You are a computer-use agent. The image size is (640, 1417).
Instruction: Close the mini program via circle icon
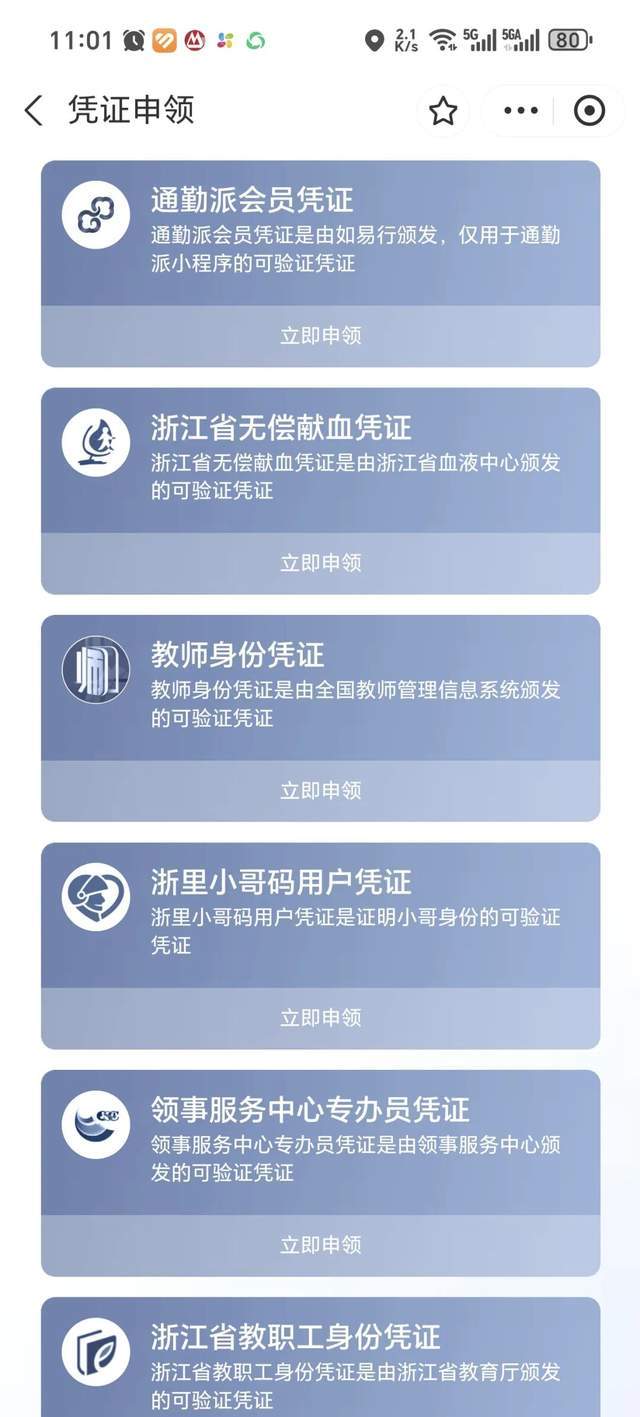(590, 111)
